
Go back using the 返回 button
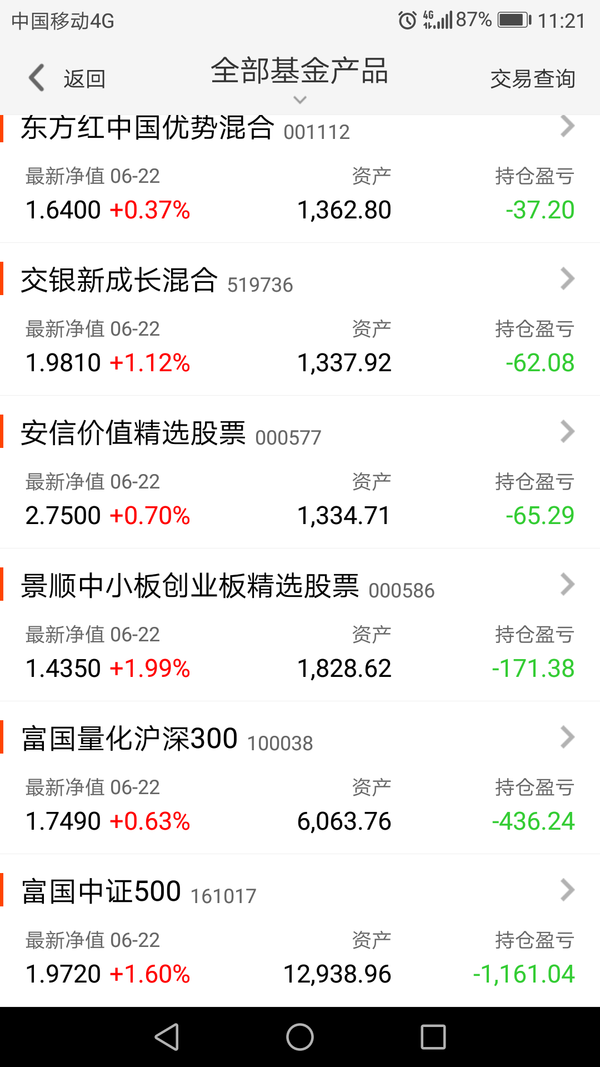click(x=67, y=78)
